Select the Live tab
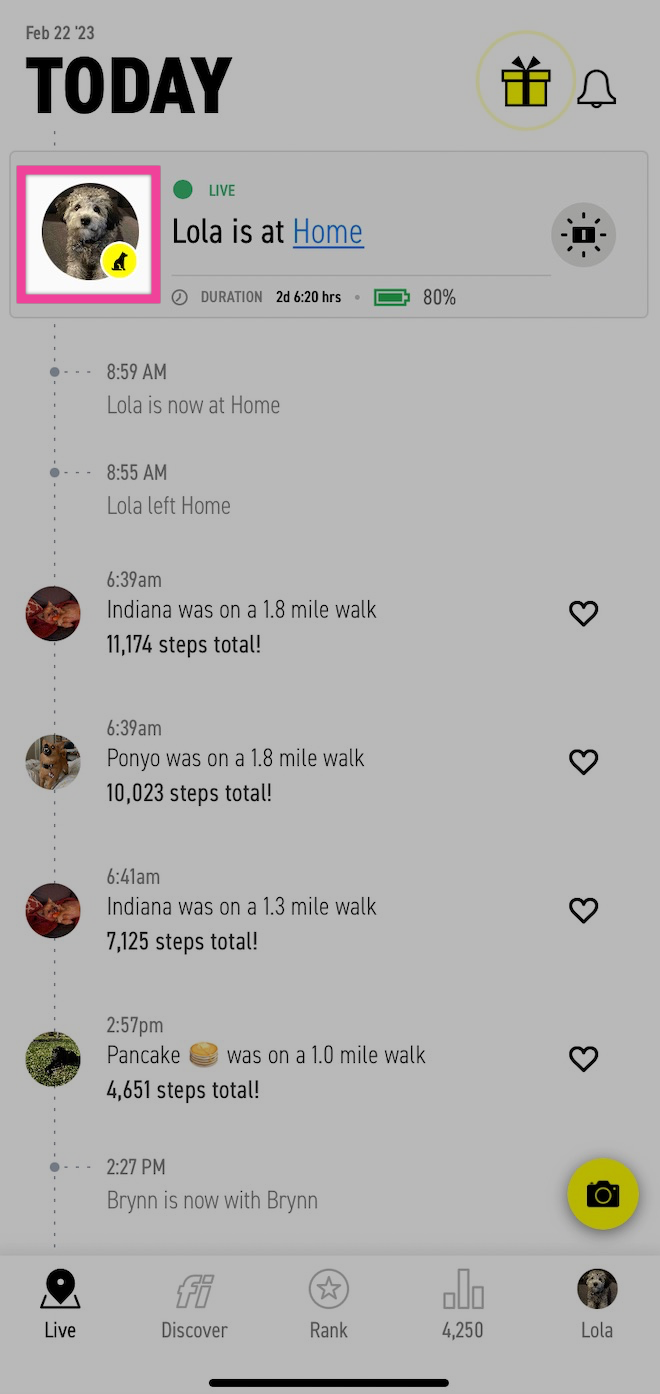 60,1305
